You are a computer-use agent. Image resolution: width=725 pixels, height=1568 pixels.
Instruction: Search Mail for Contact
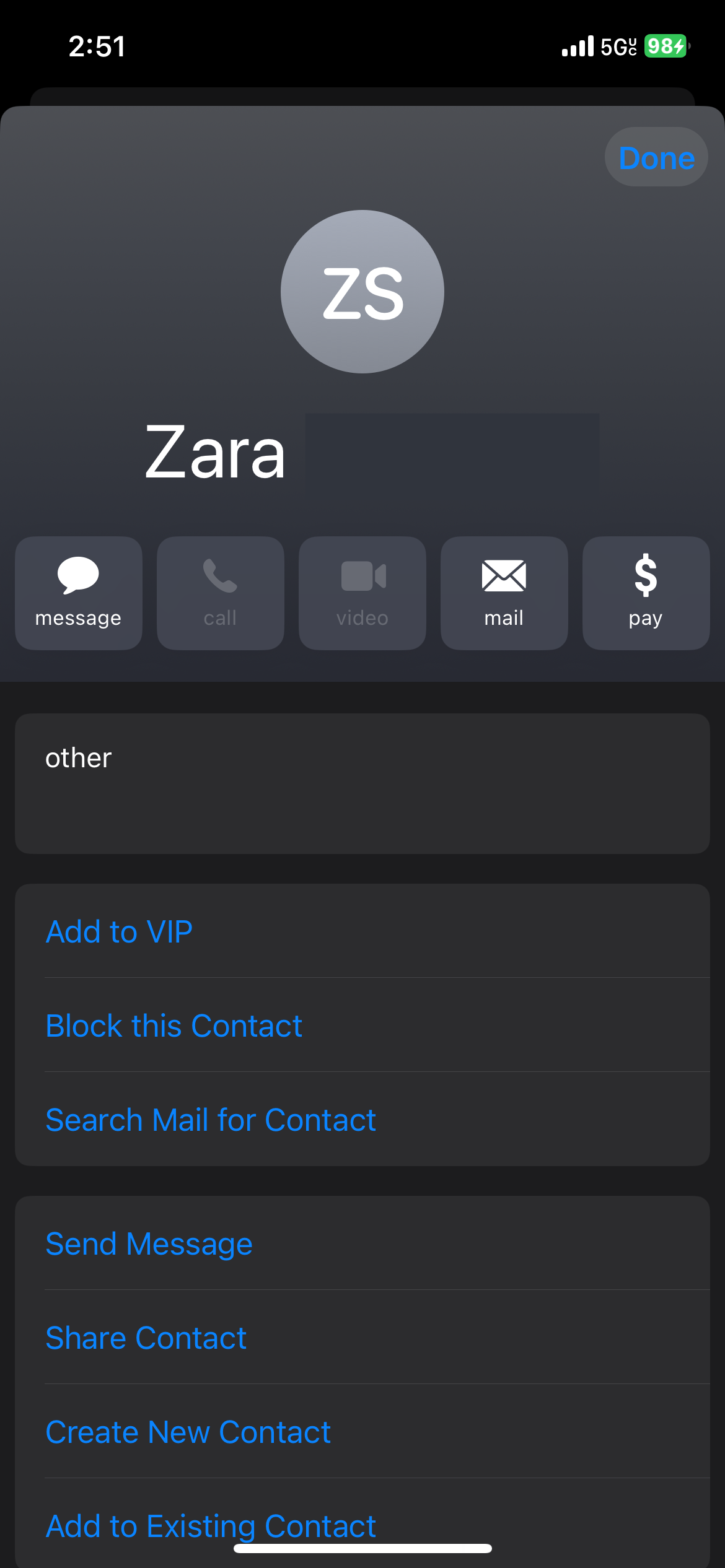click(211, 1120)
